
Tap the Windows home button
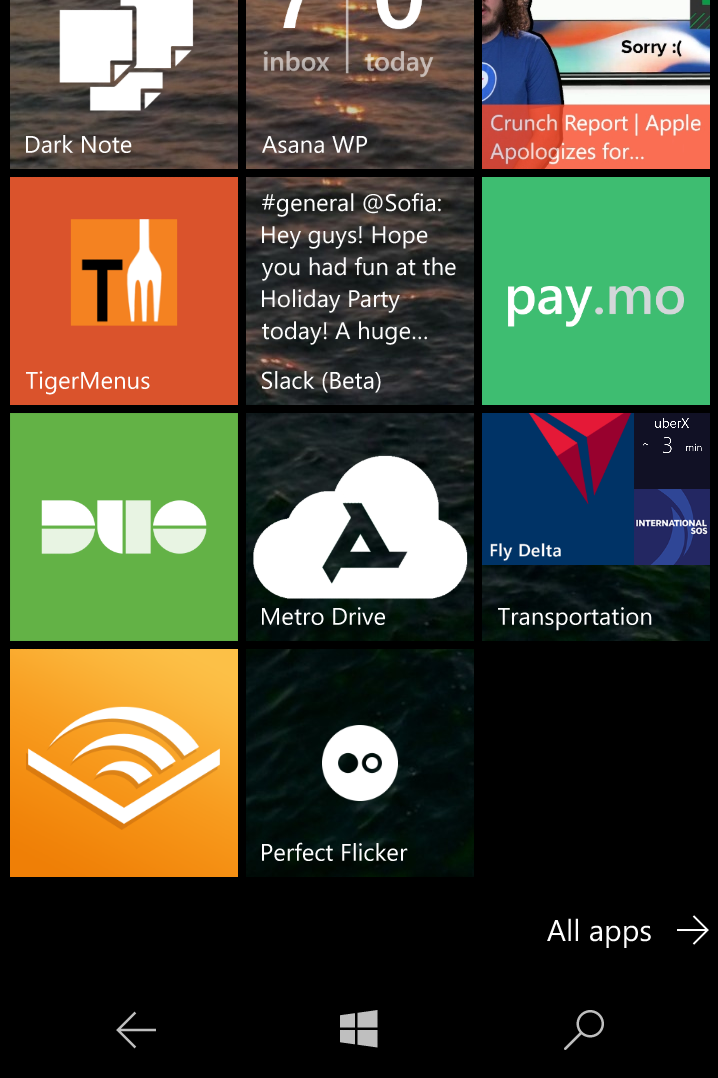(359, 1028)
